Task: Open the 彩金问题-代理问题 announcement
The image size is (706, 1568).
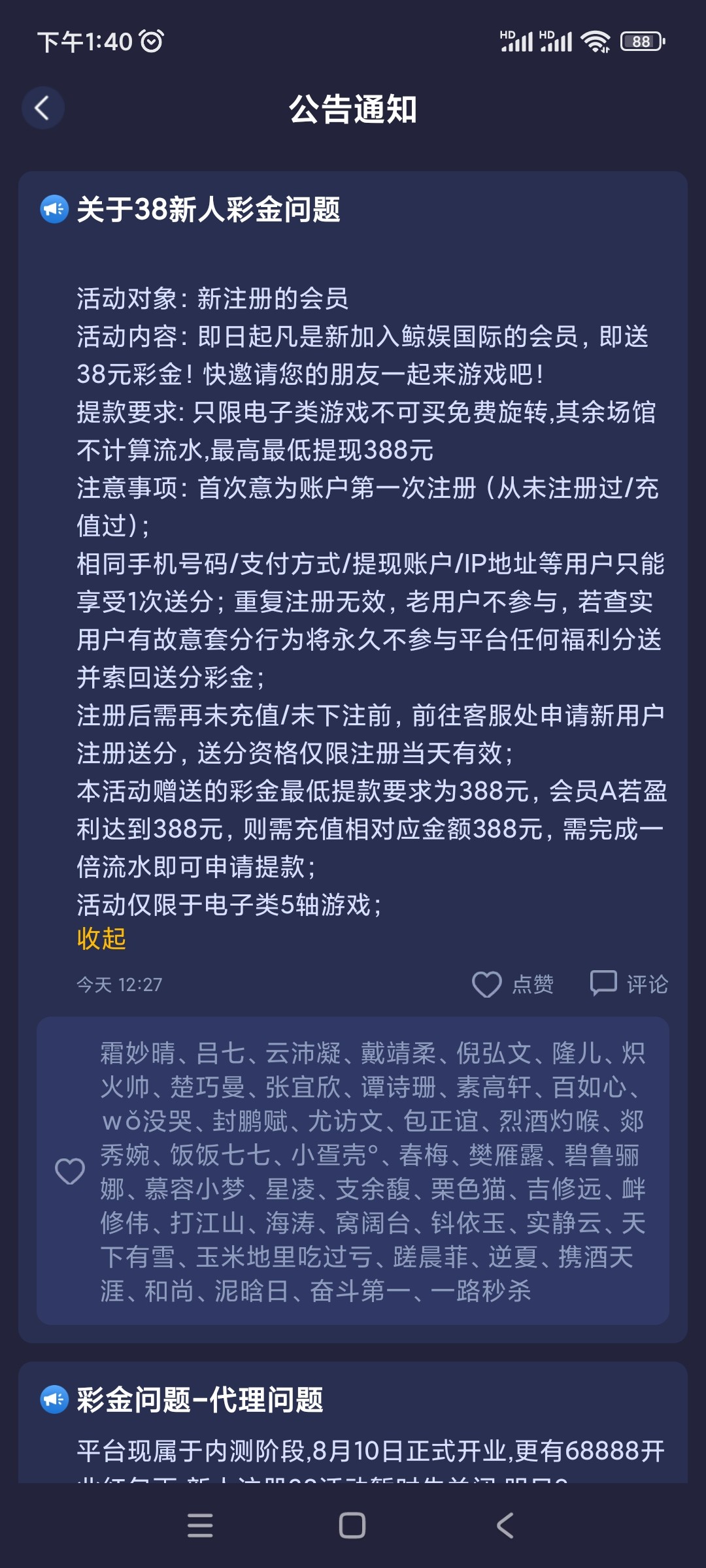Action: [x=199, y=1400]
